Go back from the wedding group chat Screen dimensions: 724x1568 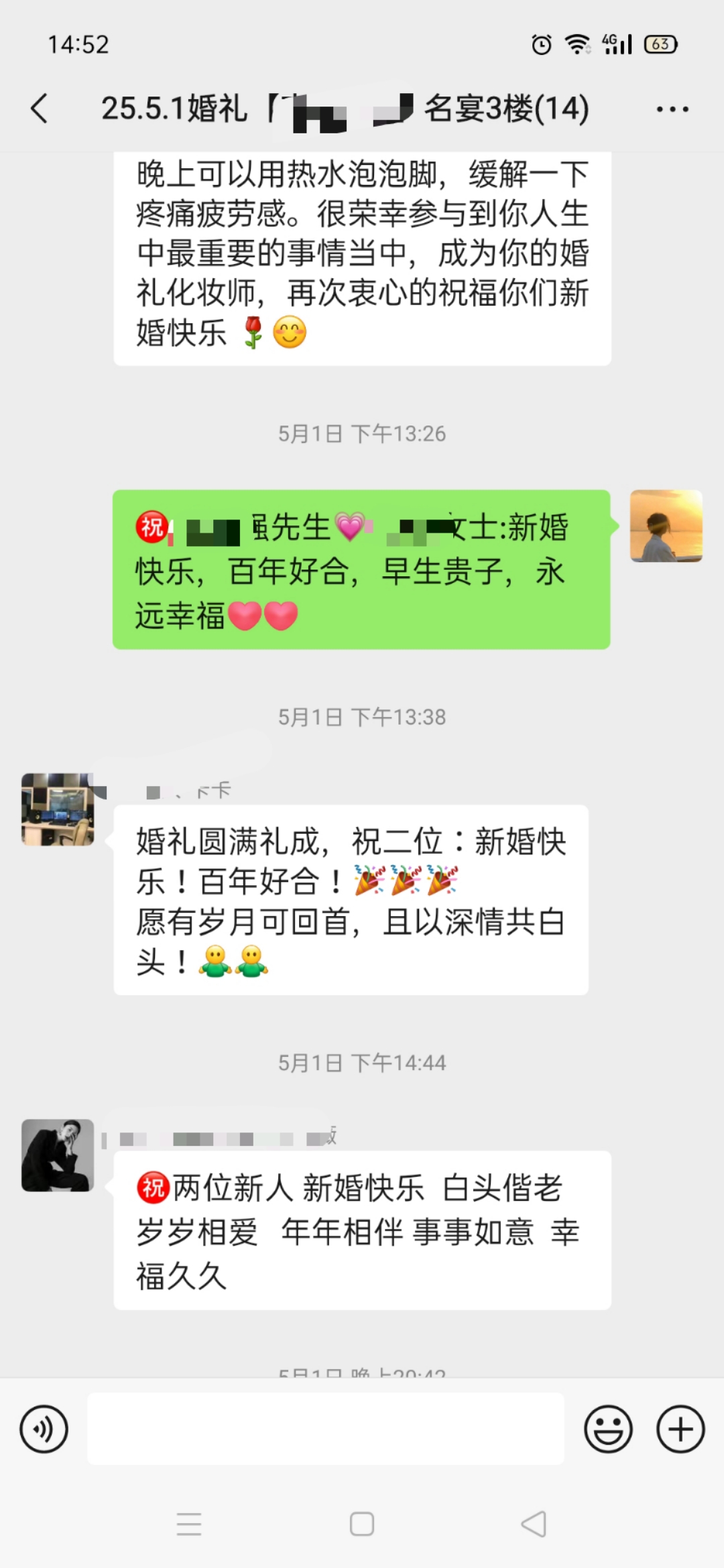coord(40,109)
